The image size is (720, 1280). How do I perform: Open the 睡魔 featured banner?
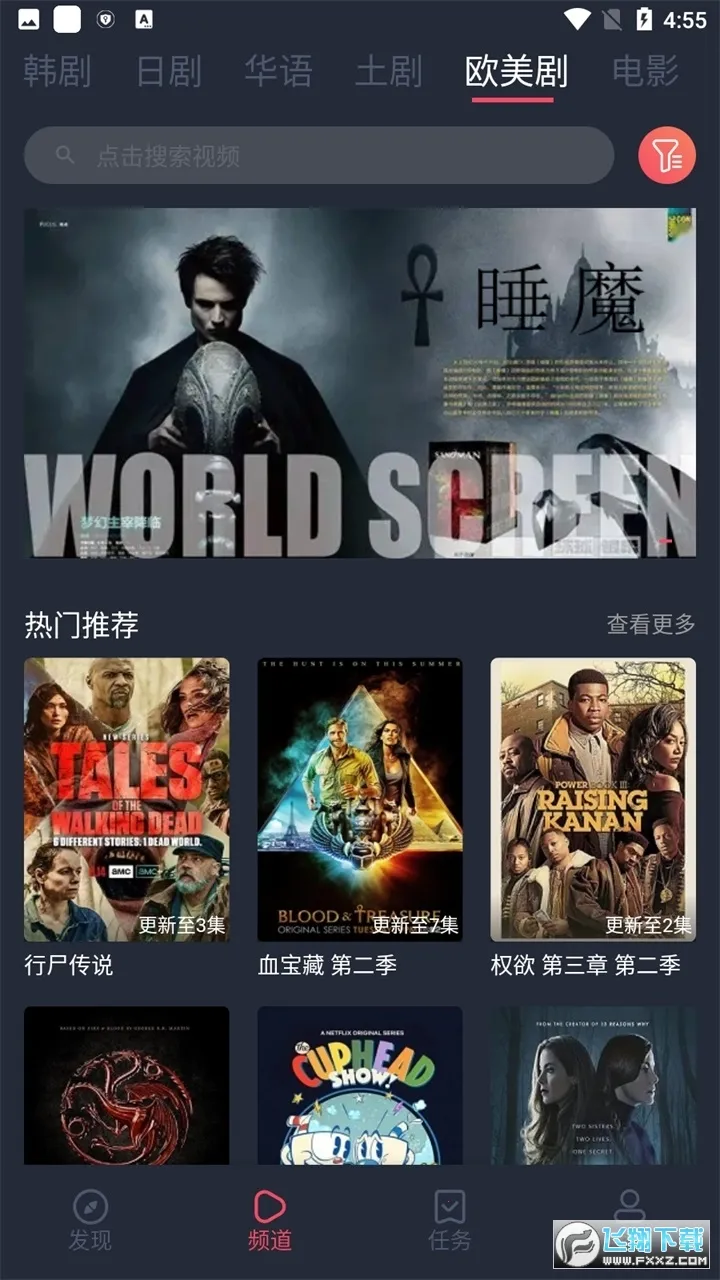point(360,382)
